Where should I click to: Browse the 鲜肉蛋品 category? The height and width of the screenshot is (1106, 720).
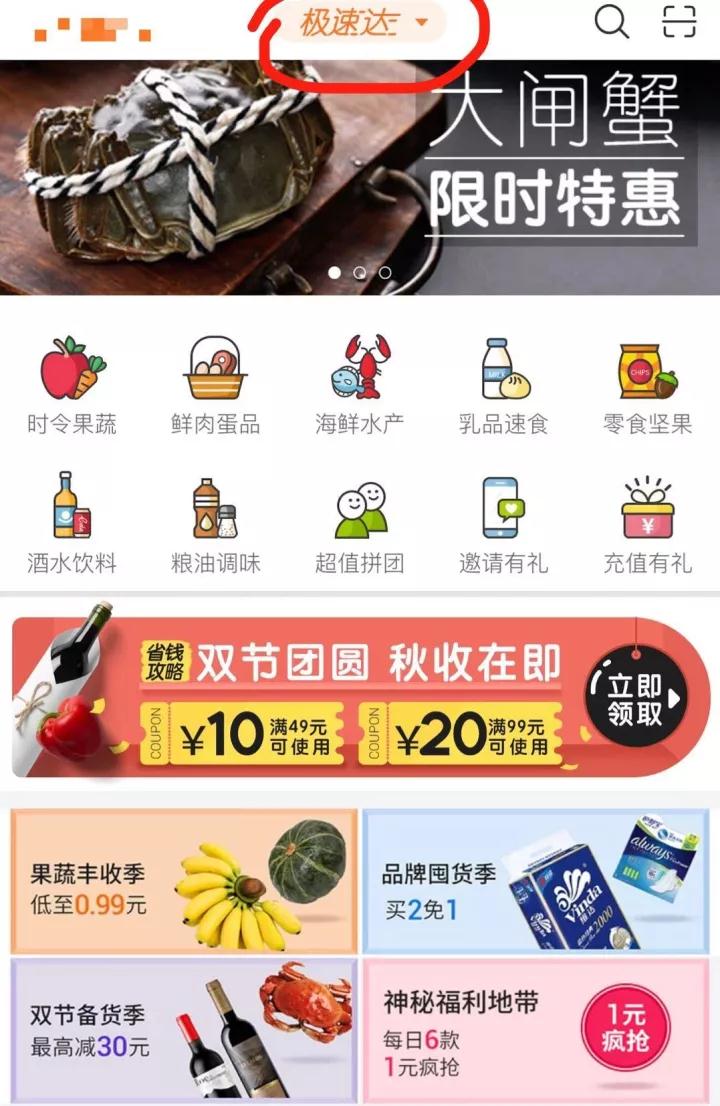pyautogui.click(x=215, y=386)
